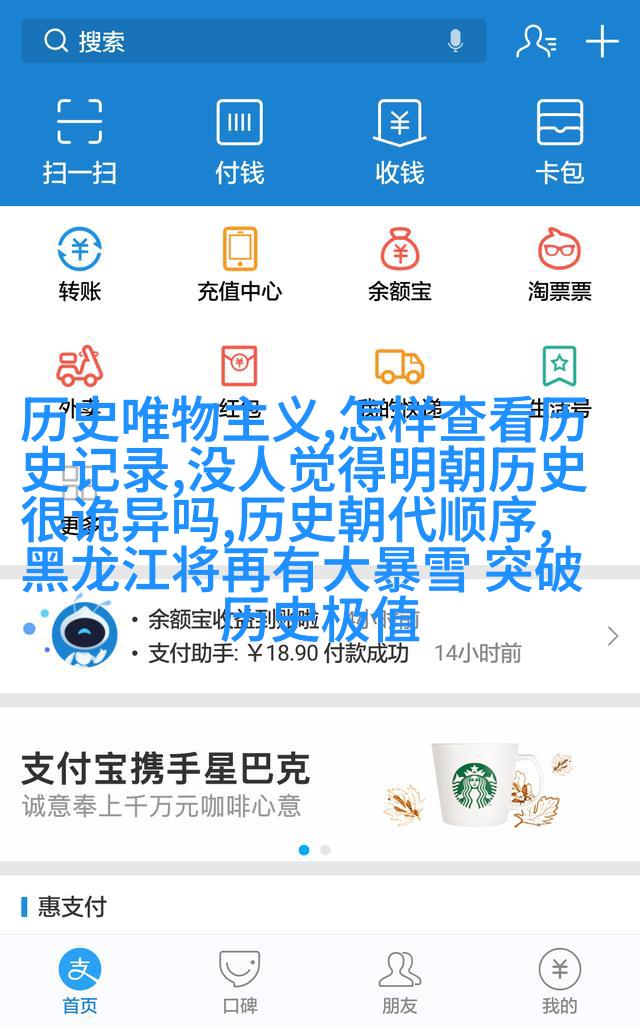The height and width of the screenshot is (1026, 640).
Task: Open the search box
Action: click(240, 42)
